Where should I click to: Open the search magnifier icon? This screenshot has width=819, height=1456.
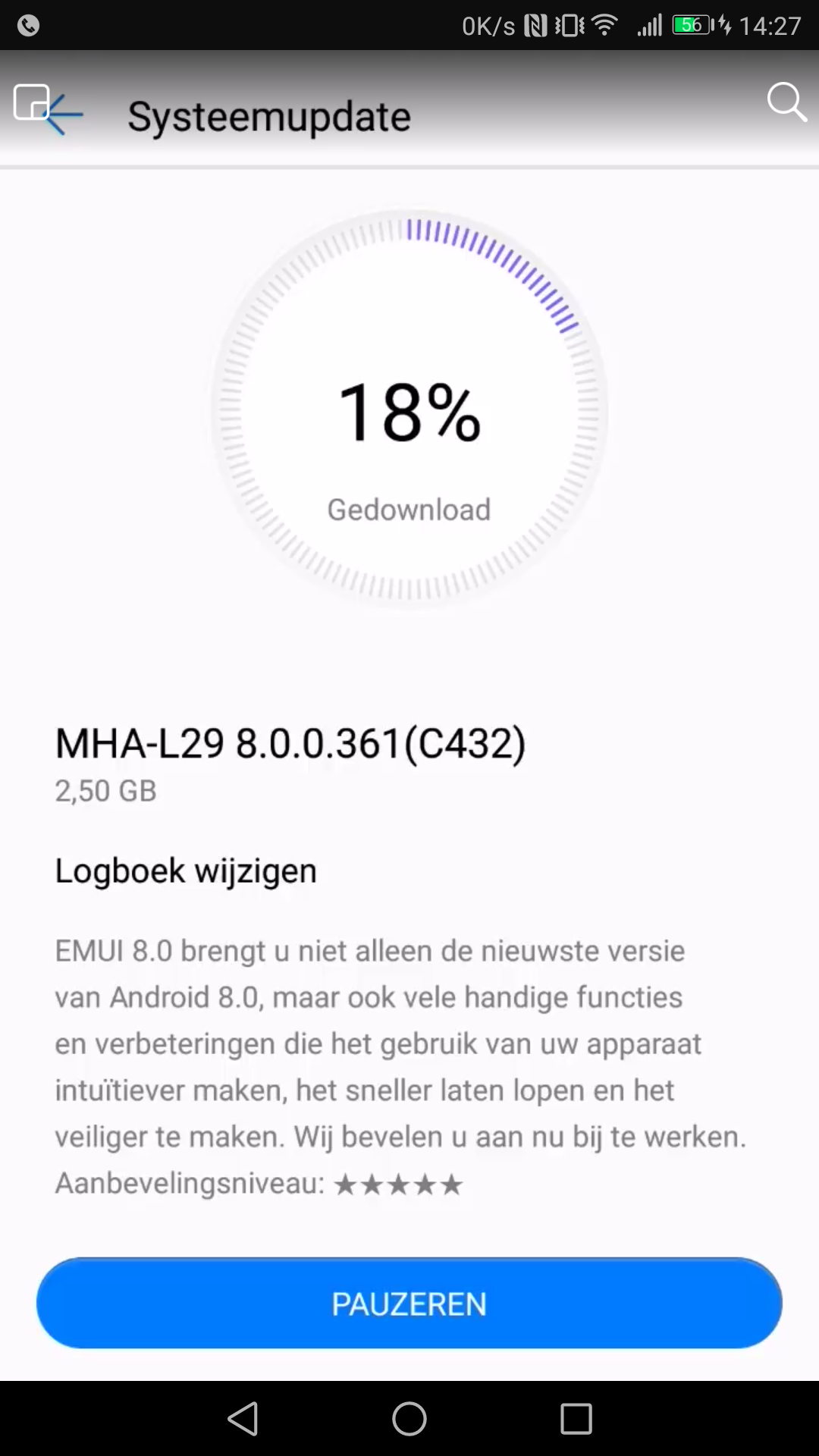pyautogui.click(x=786, y=102)
